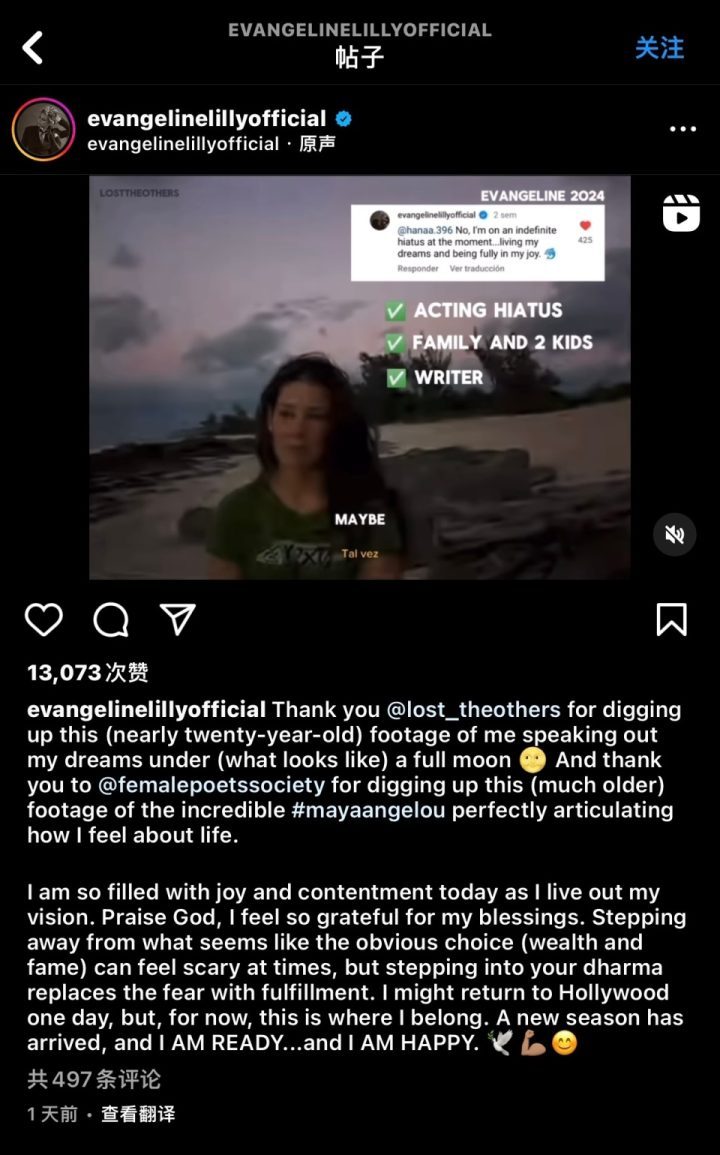720x1155 pixels.
Task: Open the profile avatar with the story ring
Action: tap(43, 129)
